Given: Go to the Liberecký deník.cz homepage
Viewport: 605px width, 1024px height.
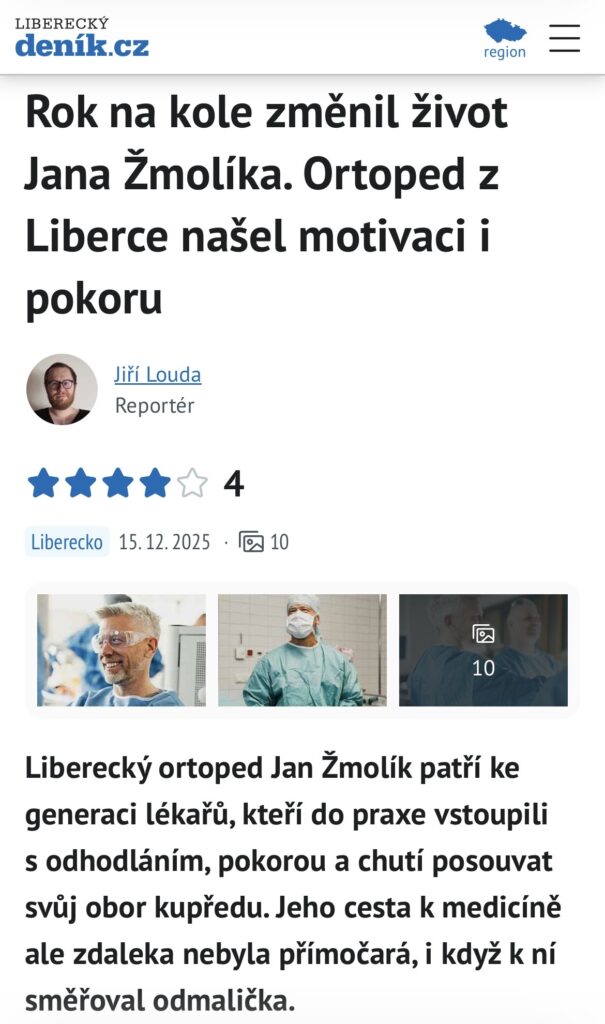Looking at the screenshot, I should 81,37.
